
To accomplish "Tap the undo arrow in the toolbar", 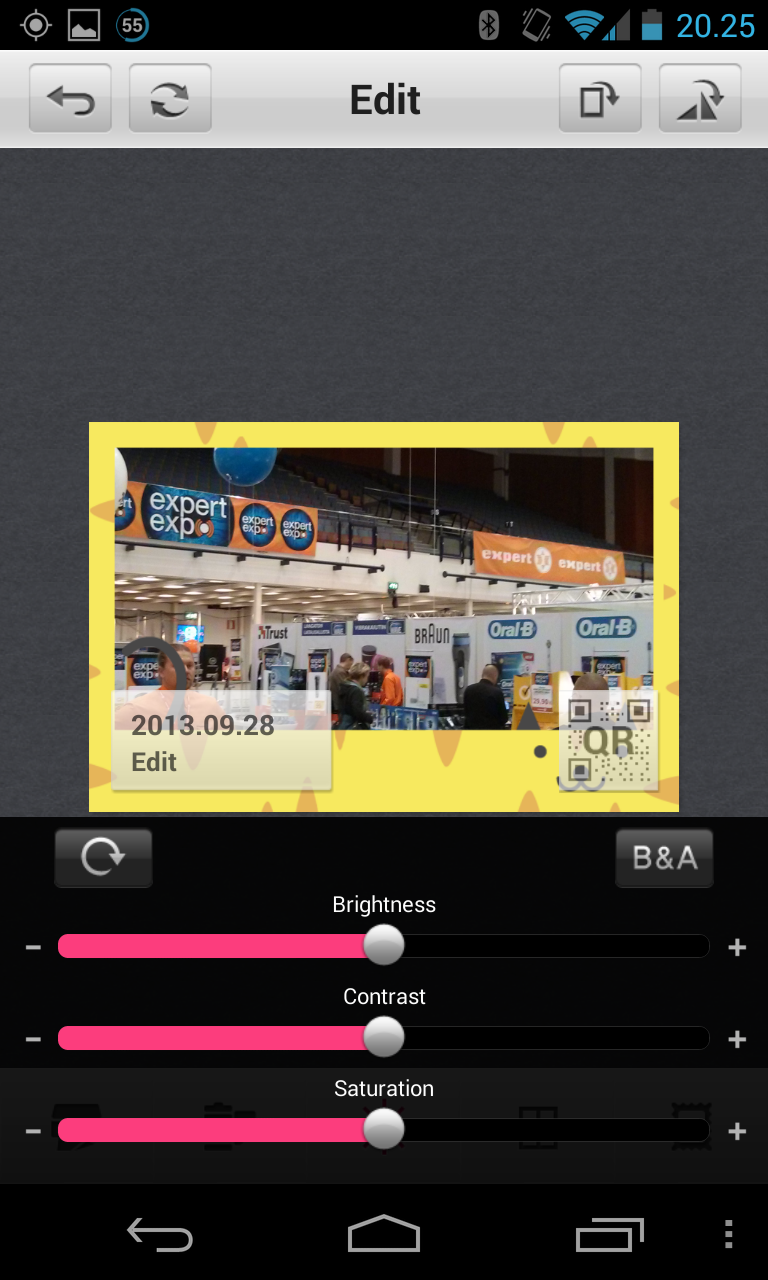I will (x=70, y=98).
